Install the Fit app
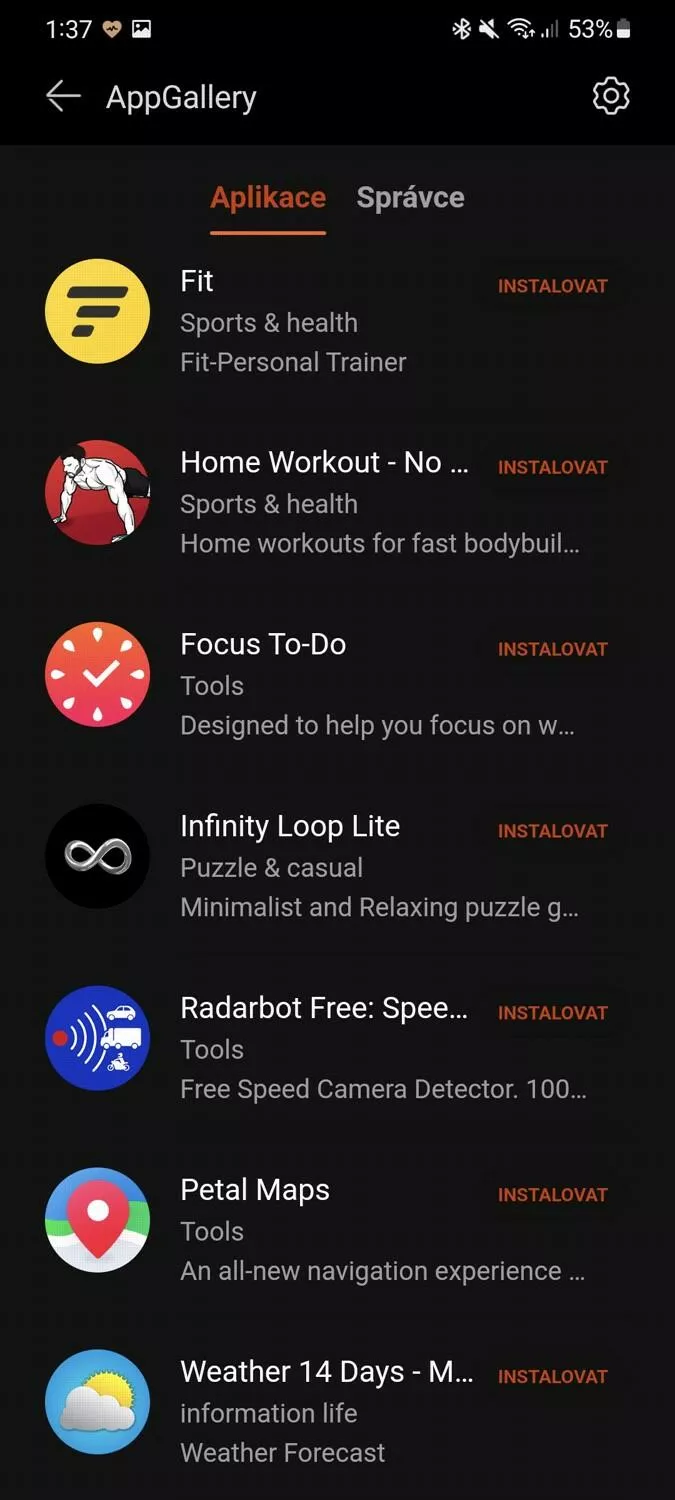This screenshot has height=1500, width=675. 553,286
